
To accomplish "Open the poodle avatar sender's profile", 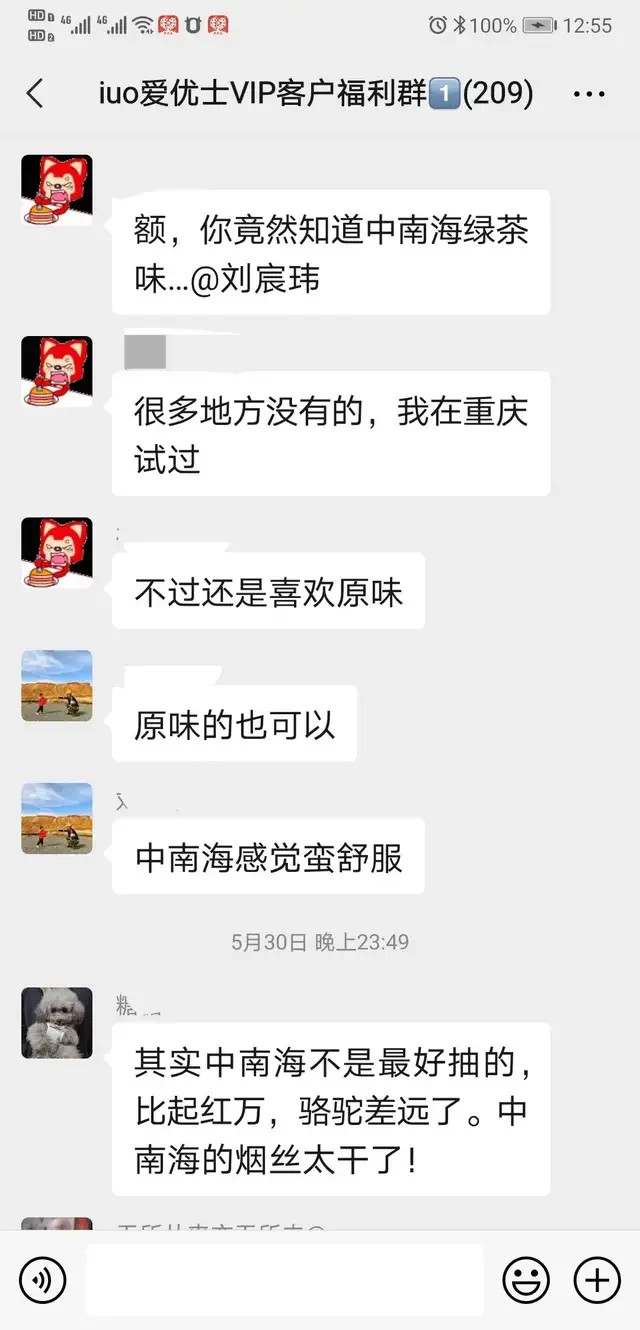I will [x=57, y=1023].
